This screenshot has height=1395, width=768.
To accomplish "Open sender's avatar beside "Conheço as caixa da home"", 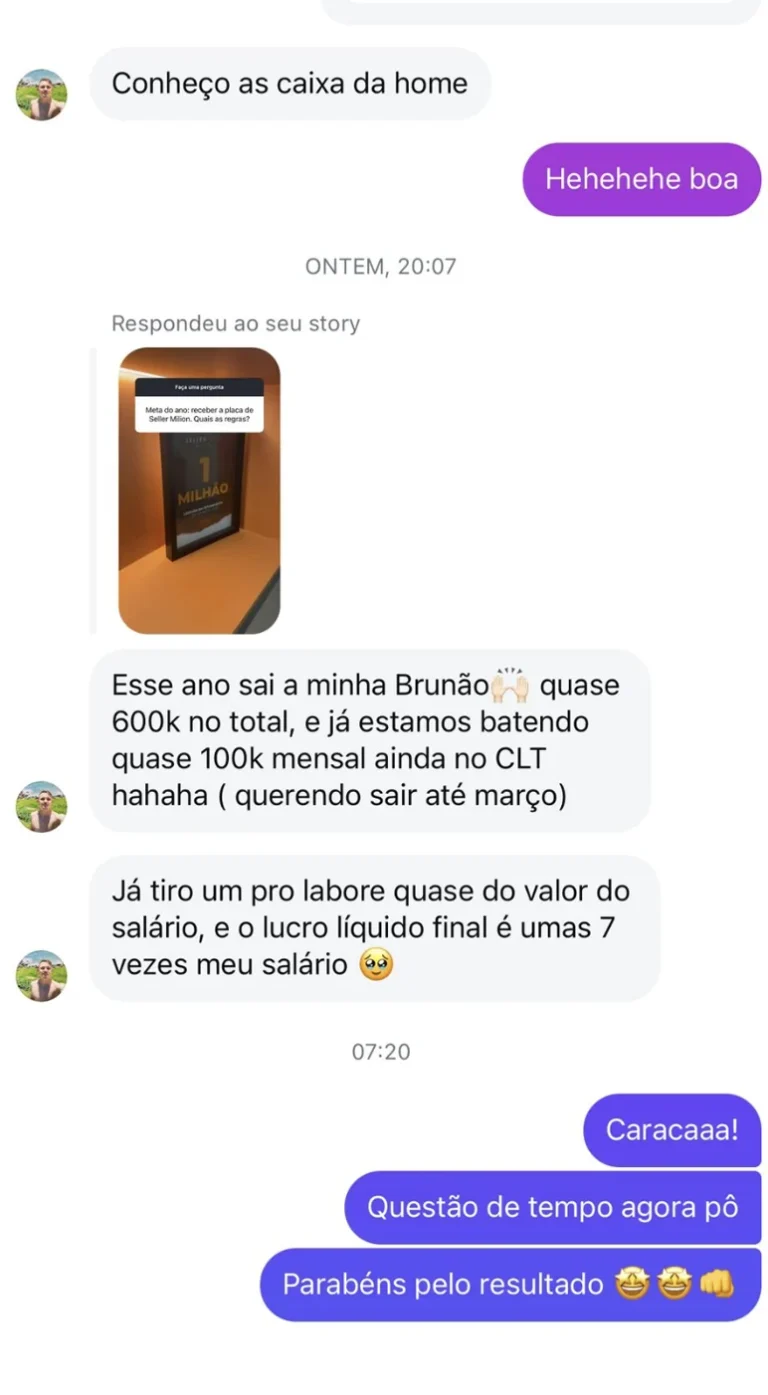I will point(41,95).
